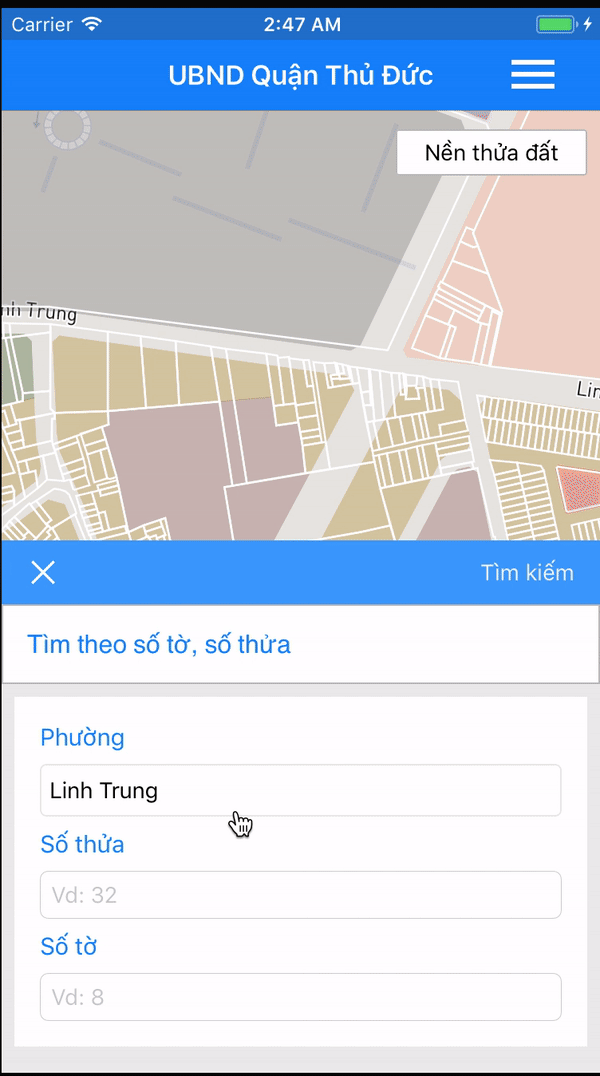The height and width of the screenshot is (1076, 600).
Task: Focus the Số tờ input field
Action: pyautogui.click(x=300, y=997)
